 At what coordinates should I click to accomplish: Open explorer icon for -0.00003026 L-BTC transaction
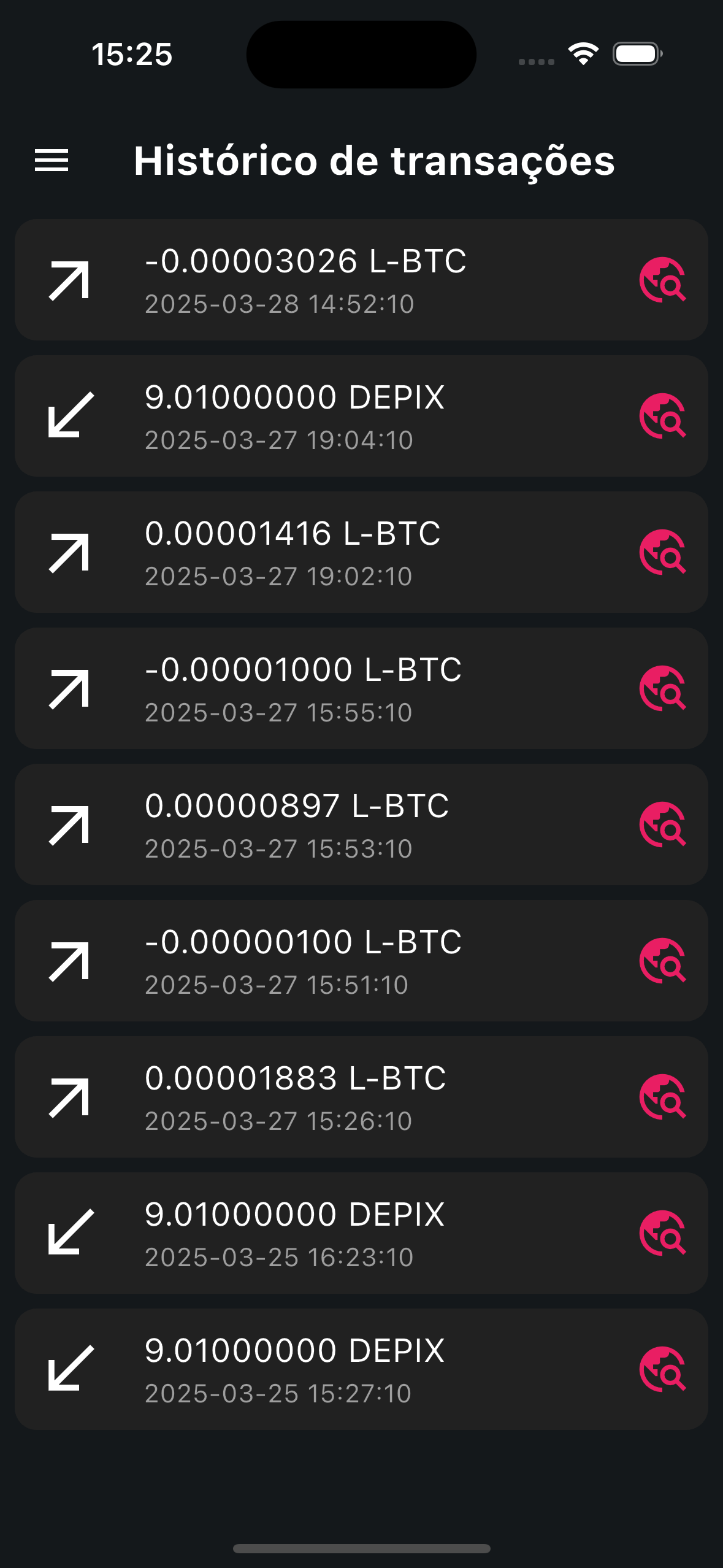coord(662,280)
